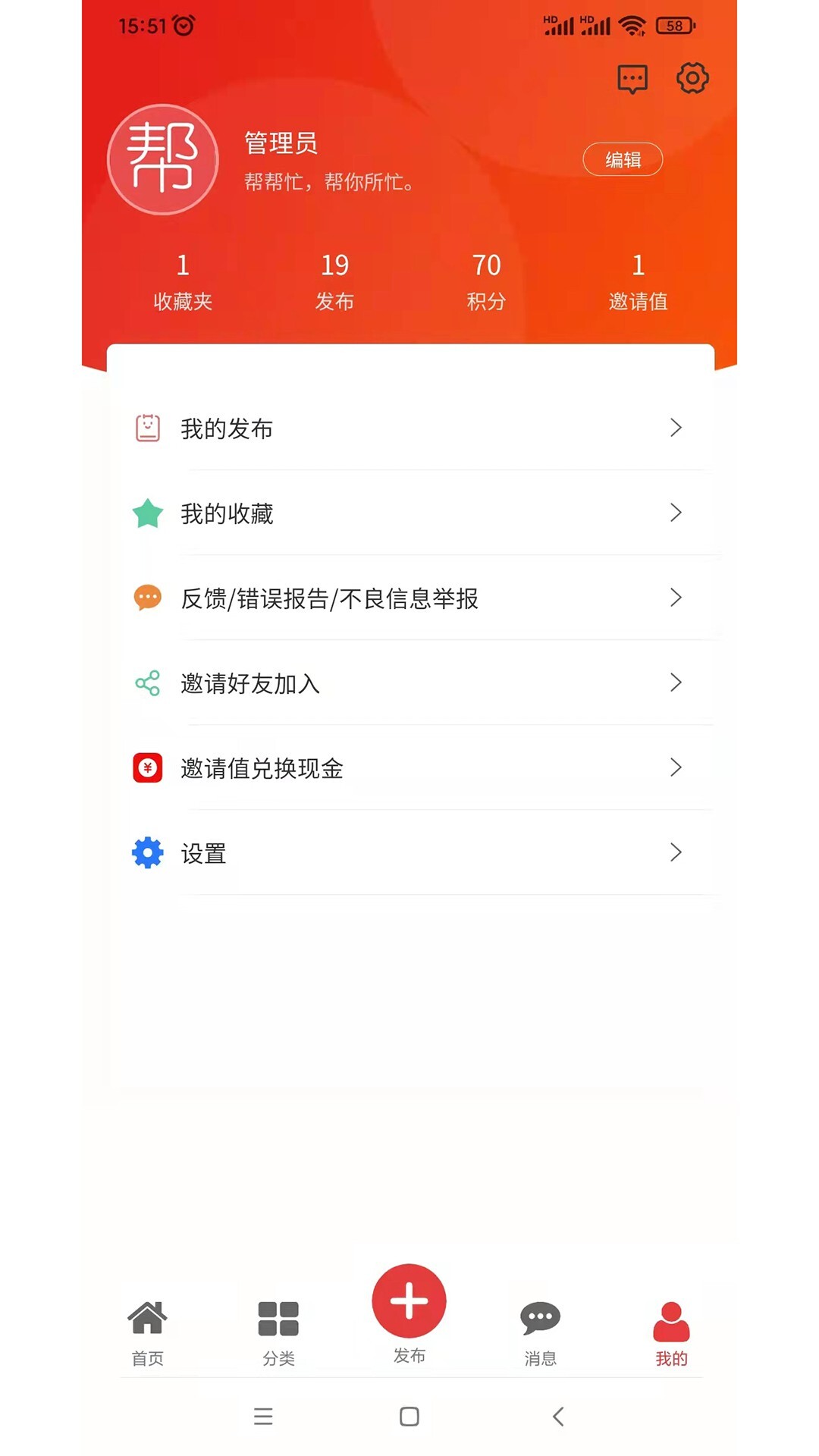819x1456 pixels.
Task: Click the blue gear icon beside 设置
Action: pos(147,852)
